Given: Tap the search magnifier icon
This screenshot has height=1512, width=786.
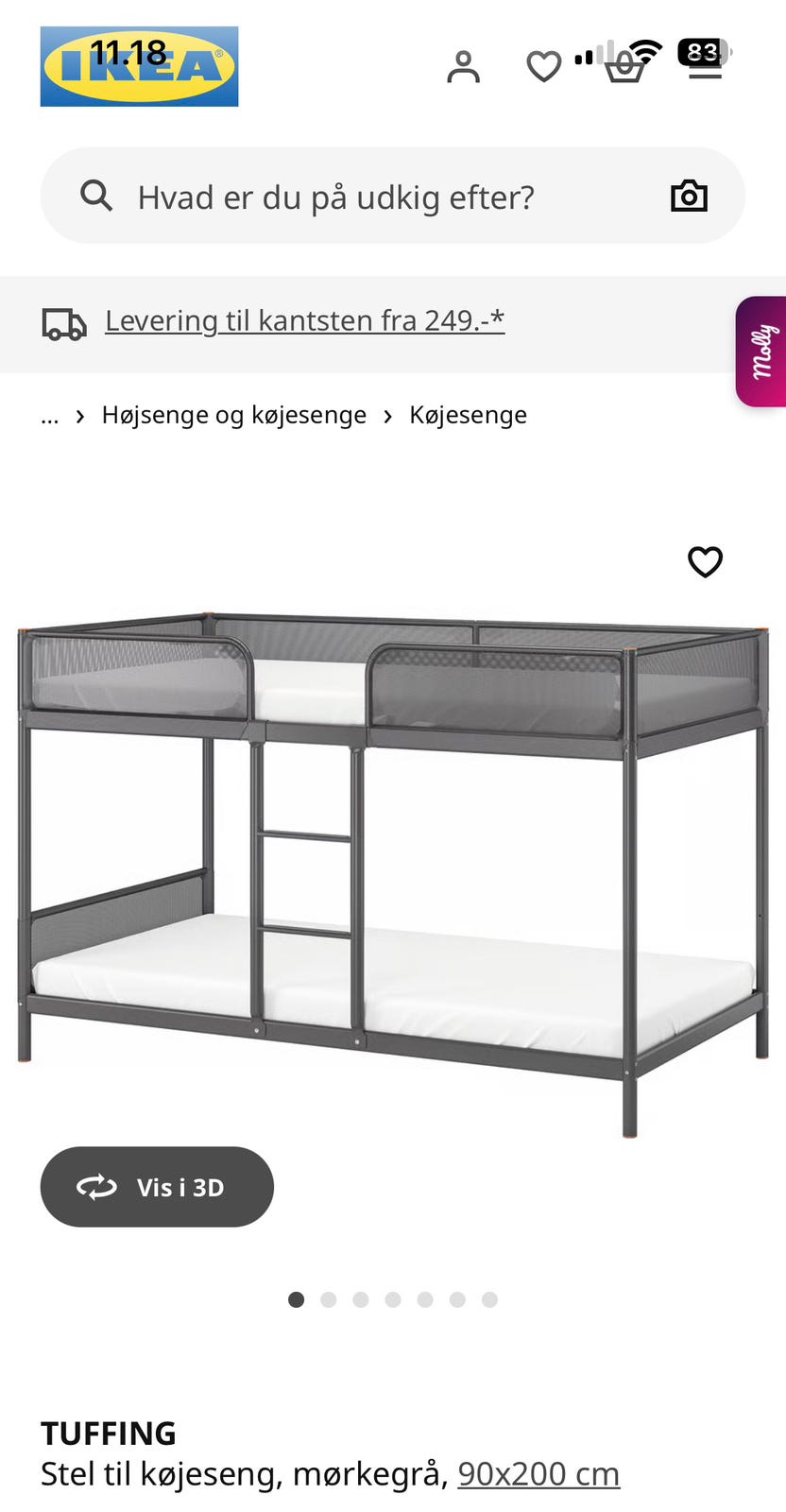Looking at the screenshot, I should (96, 196).
